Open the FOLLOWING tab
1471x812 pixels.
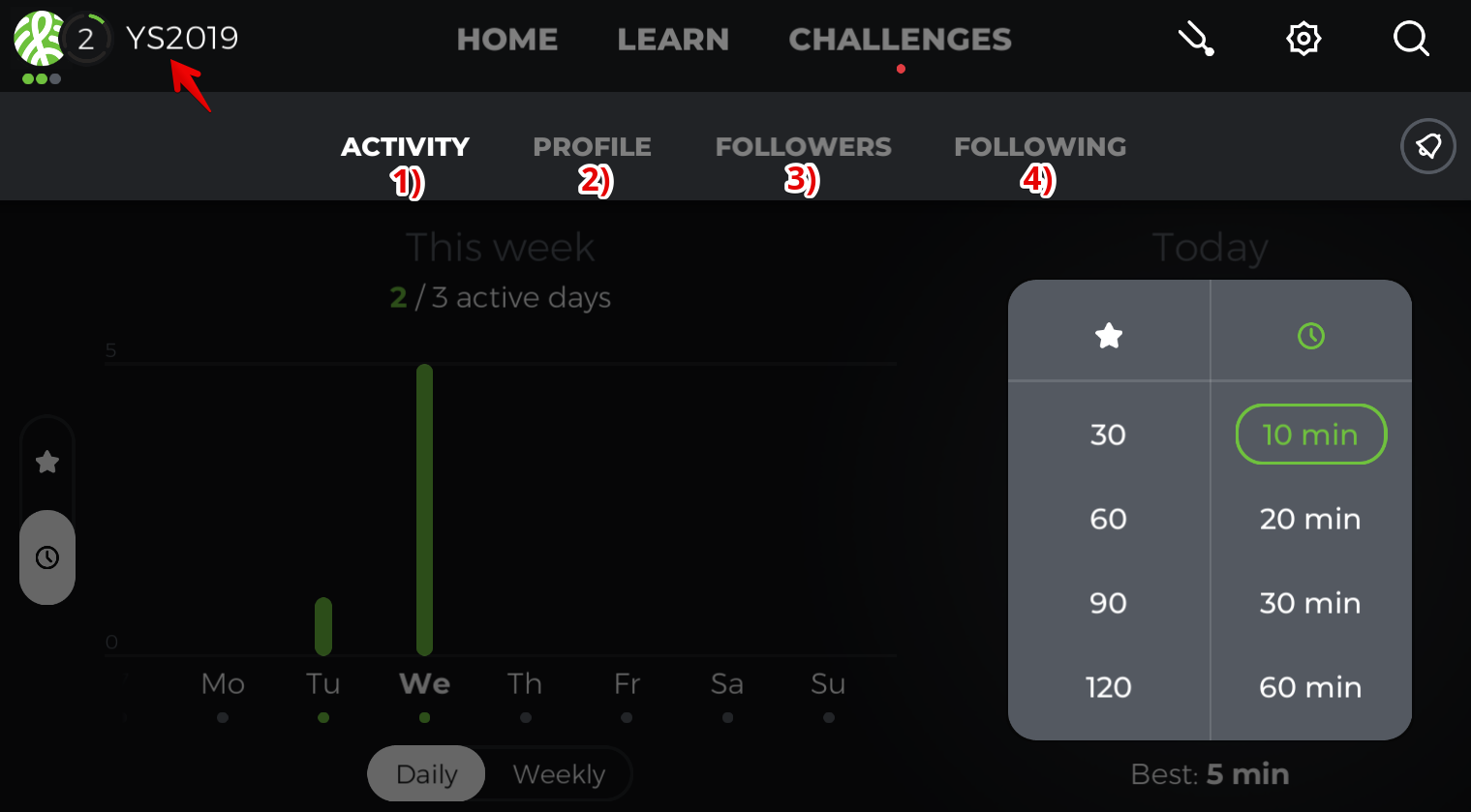click(x=1040, y=147)
